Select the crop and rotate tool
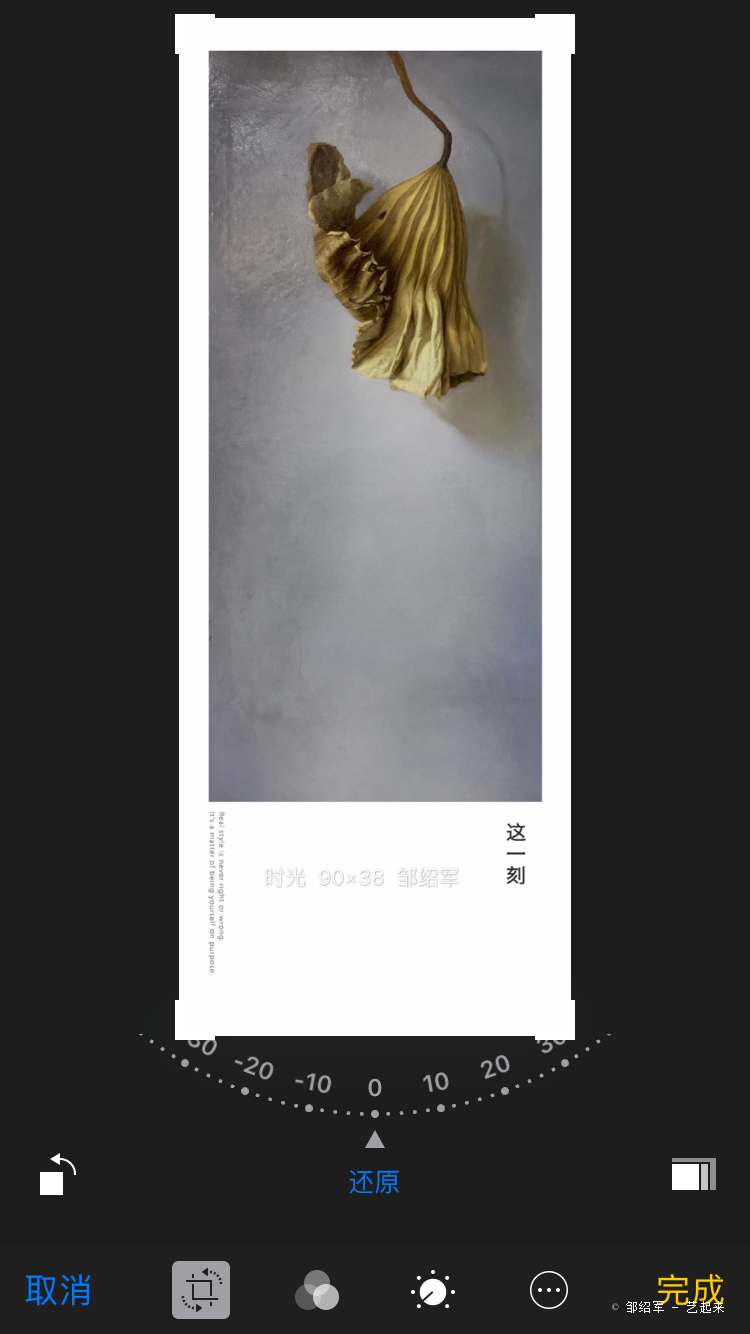 (x=201, y=1290)
